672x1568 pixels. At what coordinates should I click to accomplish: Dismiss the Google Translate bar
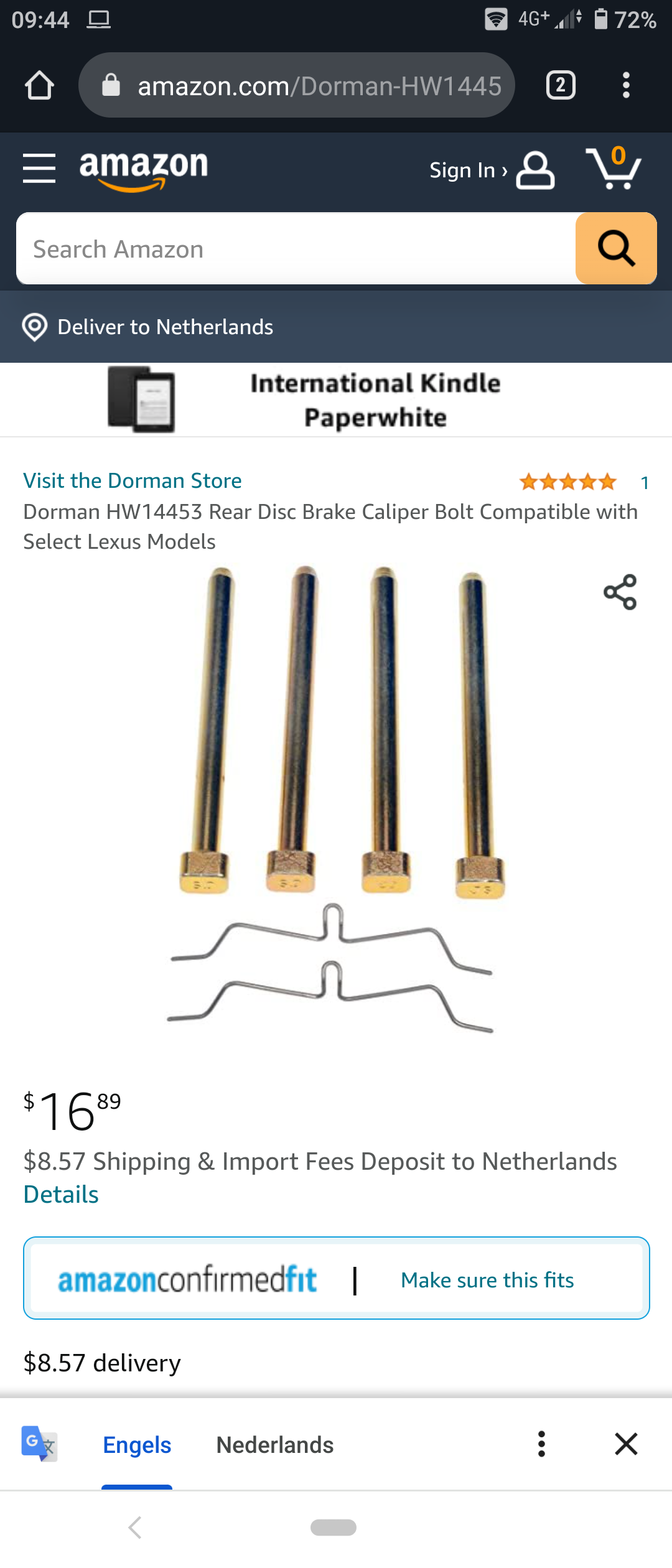coord(626,1444)
